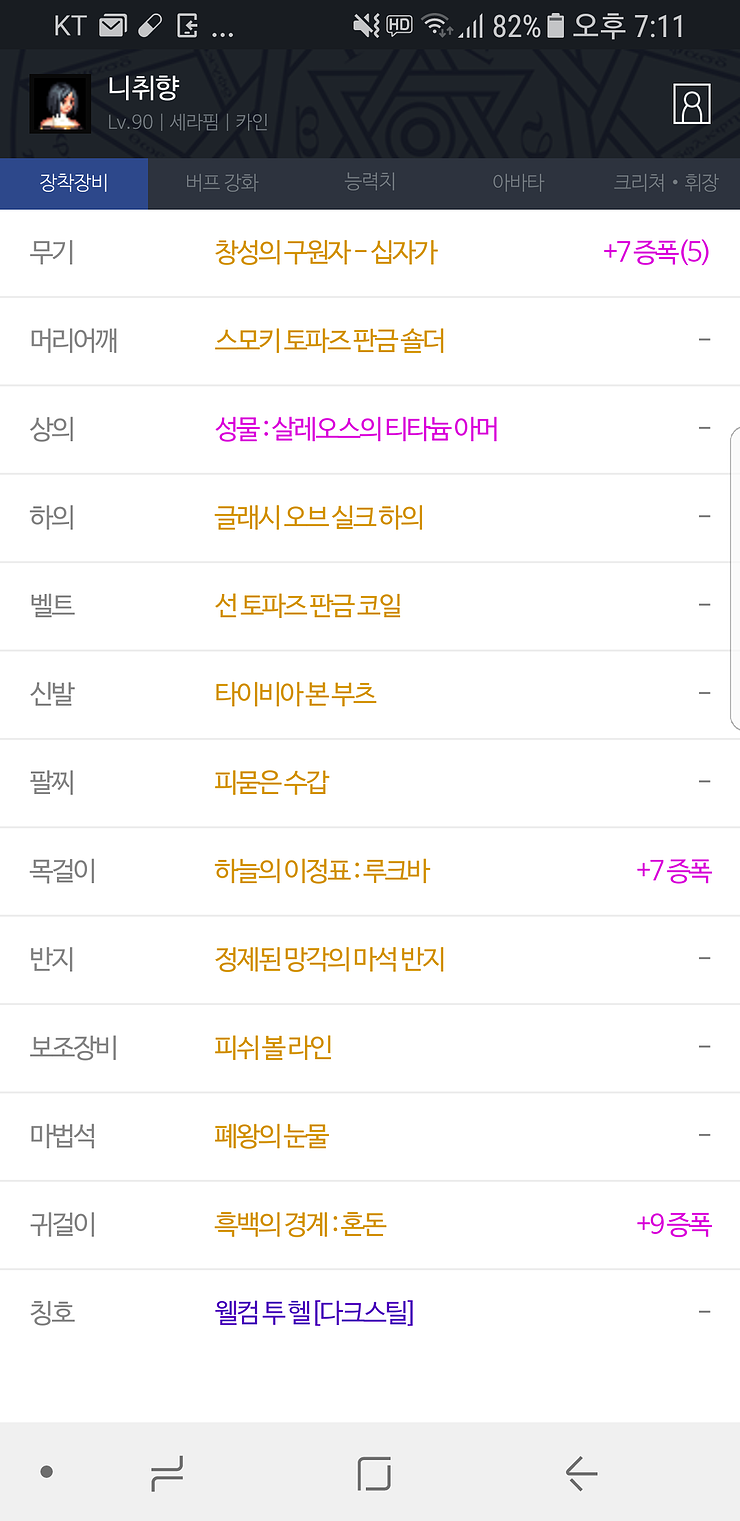Select the 장착장비 tab
Image resolution: width=740 pixels, height=1521 pixels.
click(x=74, y=183)
